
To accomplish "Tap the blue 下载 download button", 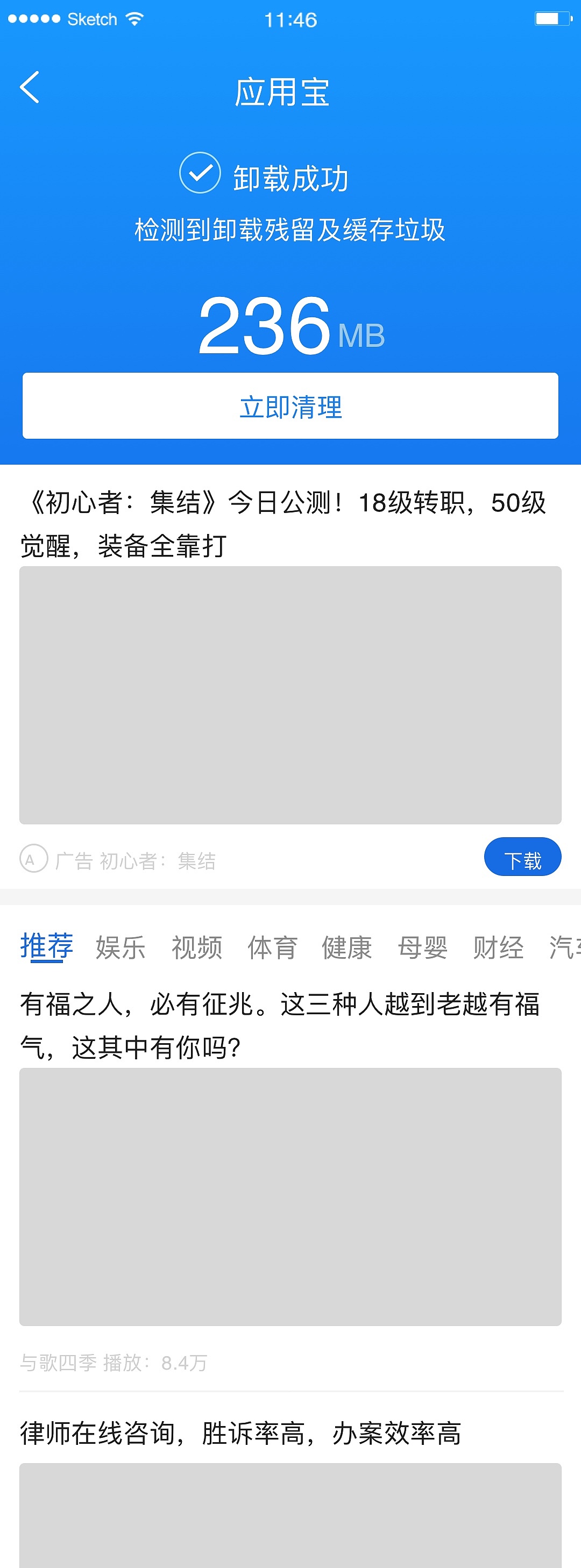I will tap(523, 857).
